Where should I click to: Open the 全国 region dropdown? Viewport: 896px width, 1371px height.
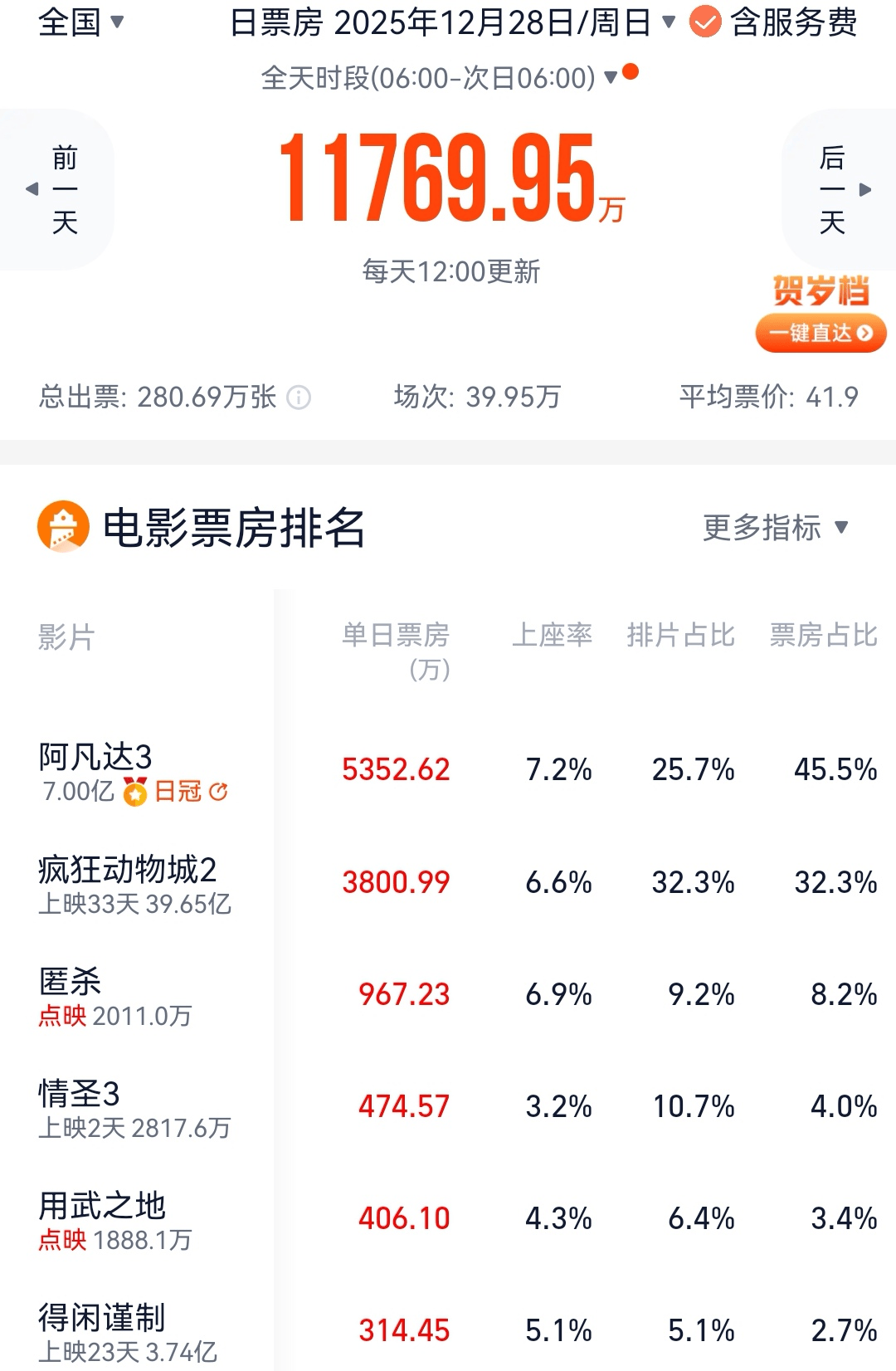80,22
